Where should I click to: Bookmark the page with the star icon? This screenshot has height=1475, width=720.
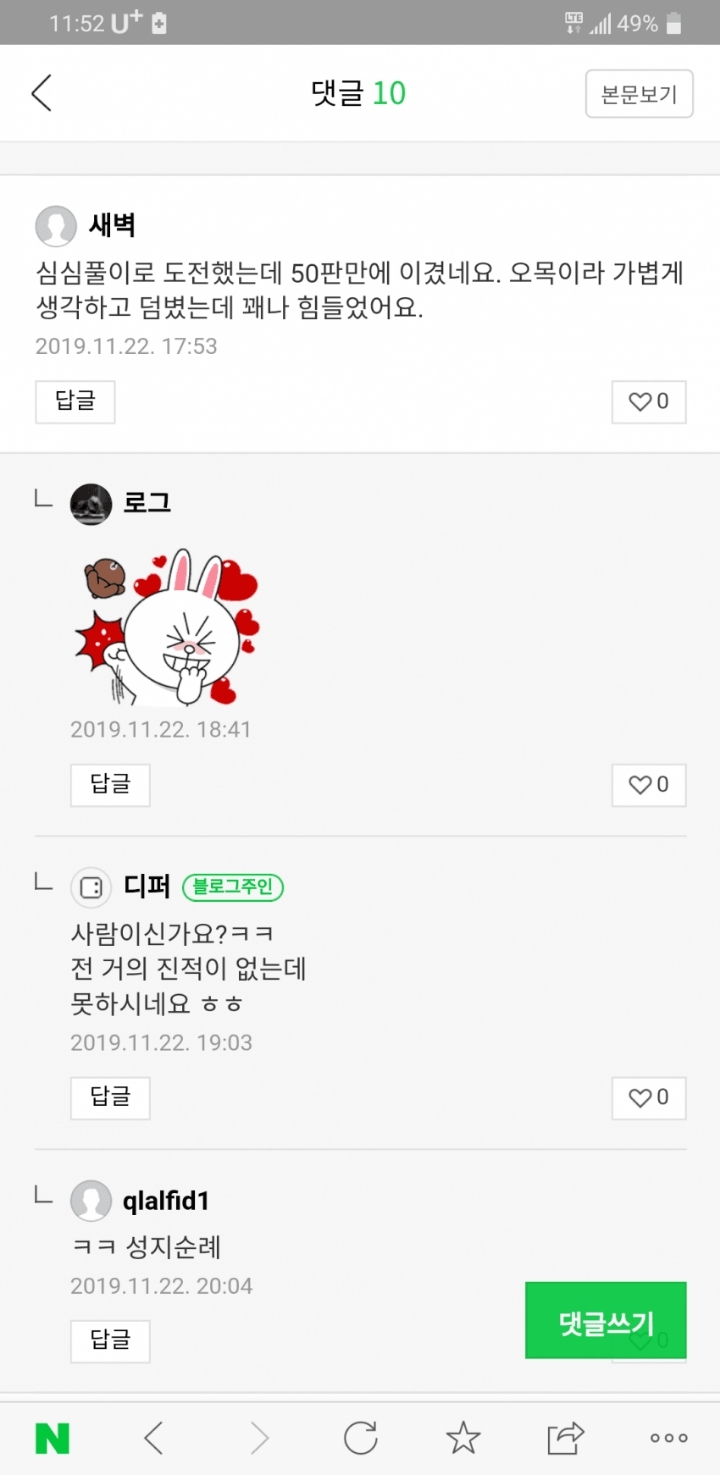tap(462, 1437)
